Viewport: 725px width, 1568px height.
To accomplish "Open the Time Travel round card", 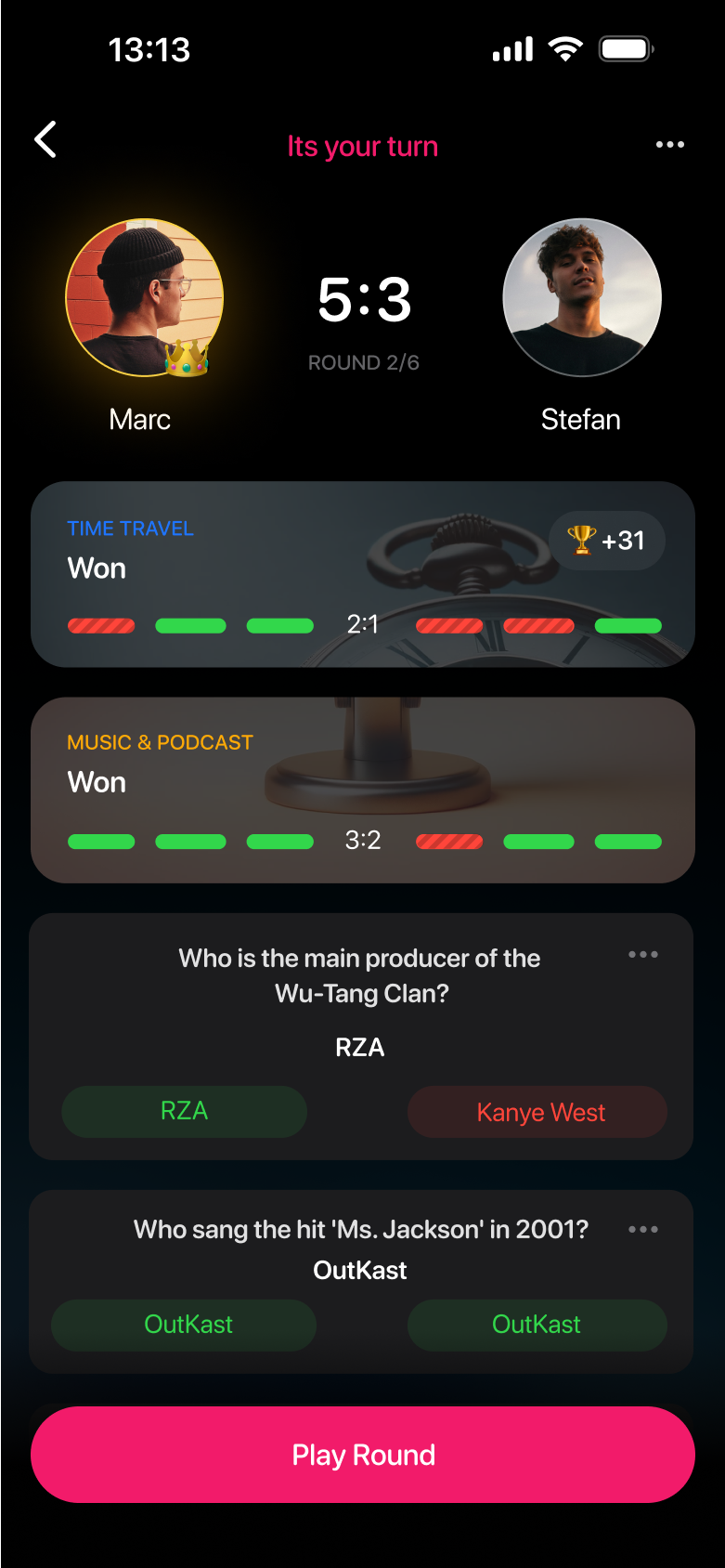I will (x=363, y=574).
